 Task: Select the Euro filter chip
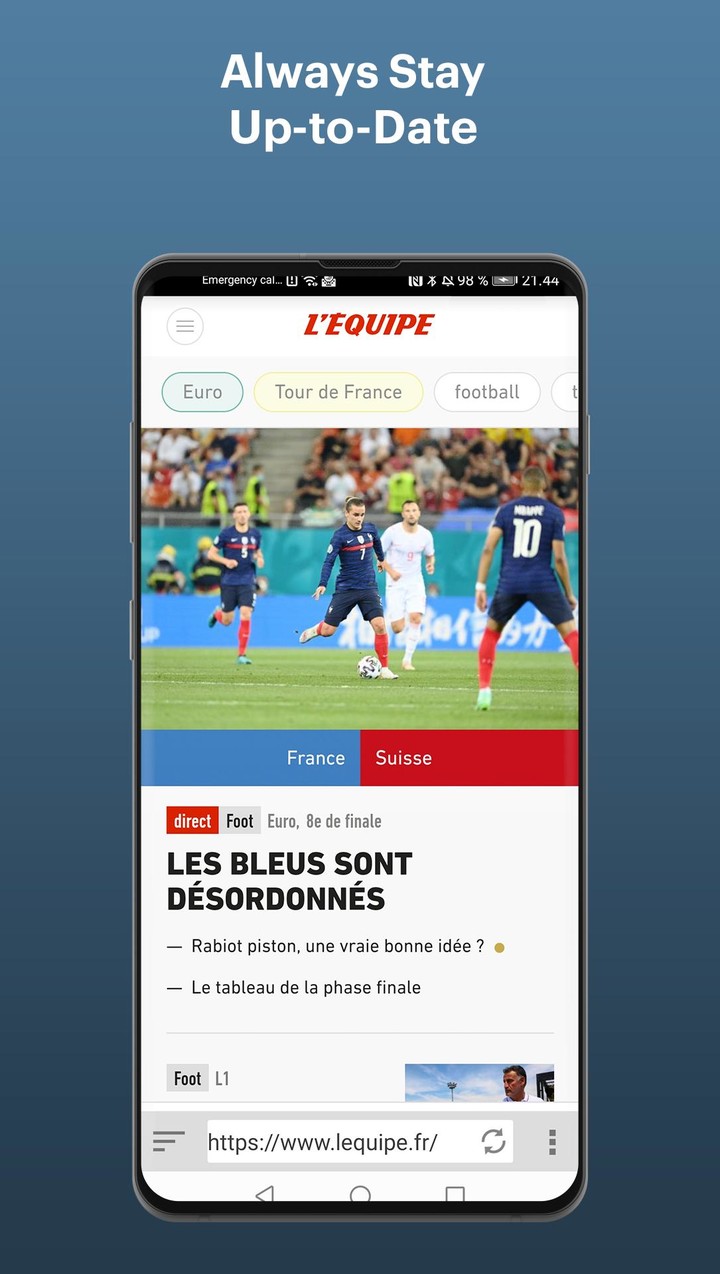click(202, 392)
